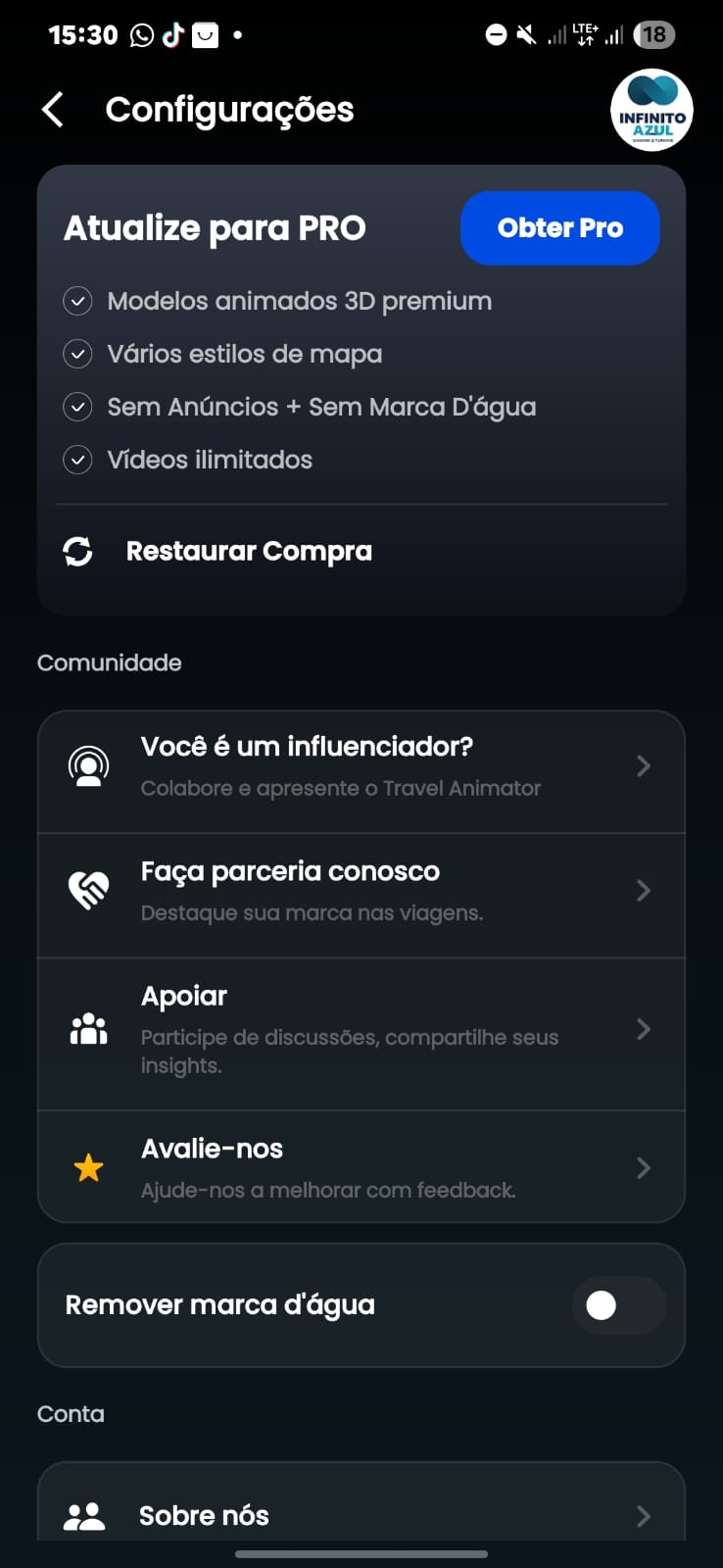Toggle Remover marca d'água switch

(x=618, y=1305)
